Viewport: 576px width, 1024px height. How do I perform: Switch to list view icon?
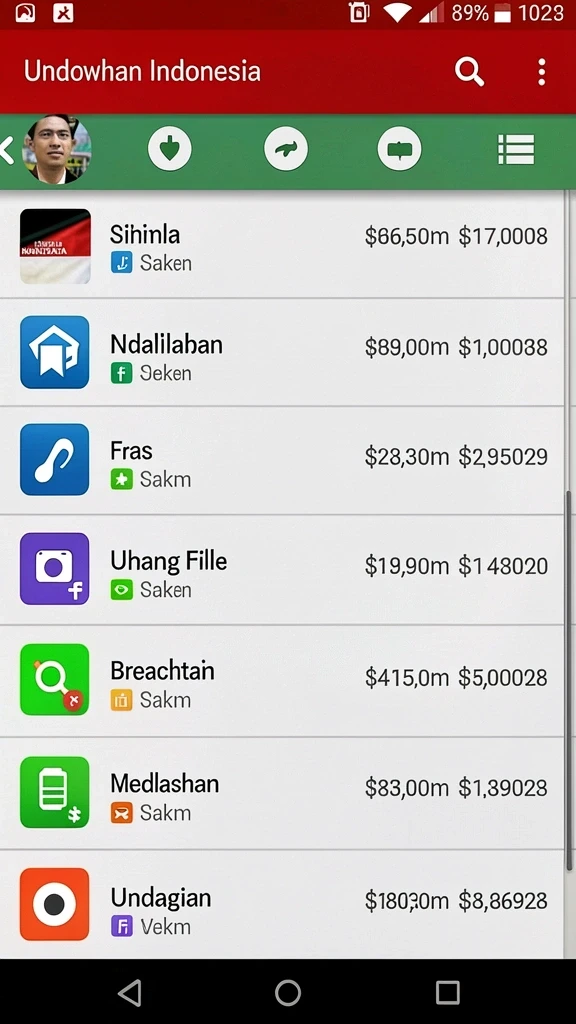pos(516,150)
